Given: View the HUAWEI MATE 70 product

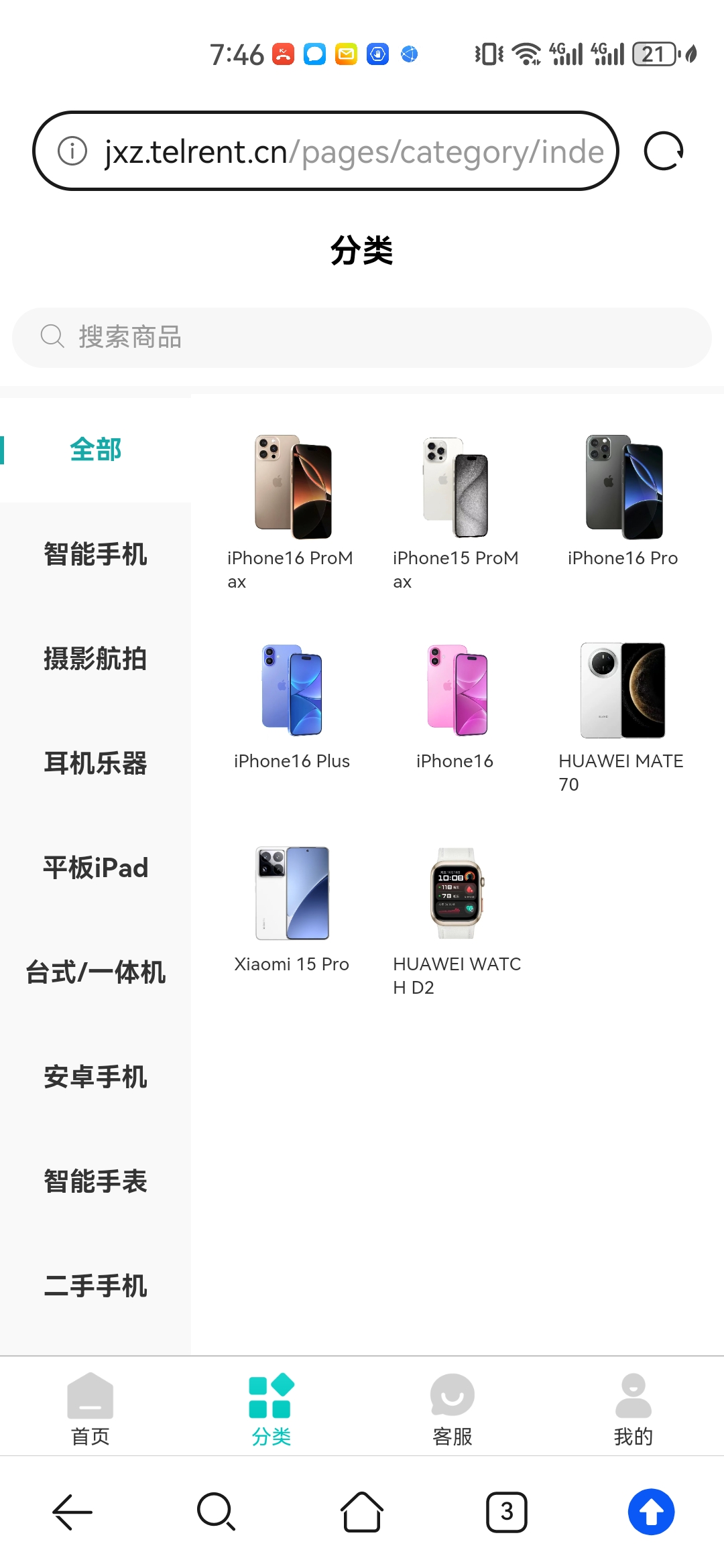Looking at the screenshot, I should (x=623, y=717).
